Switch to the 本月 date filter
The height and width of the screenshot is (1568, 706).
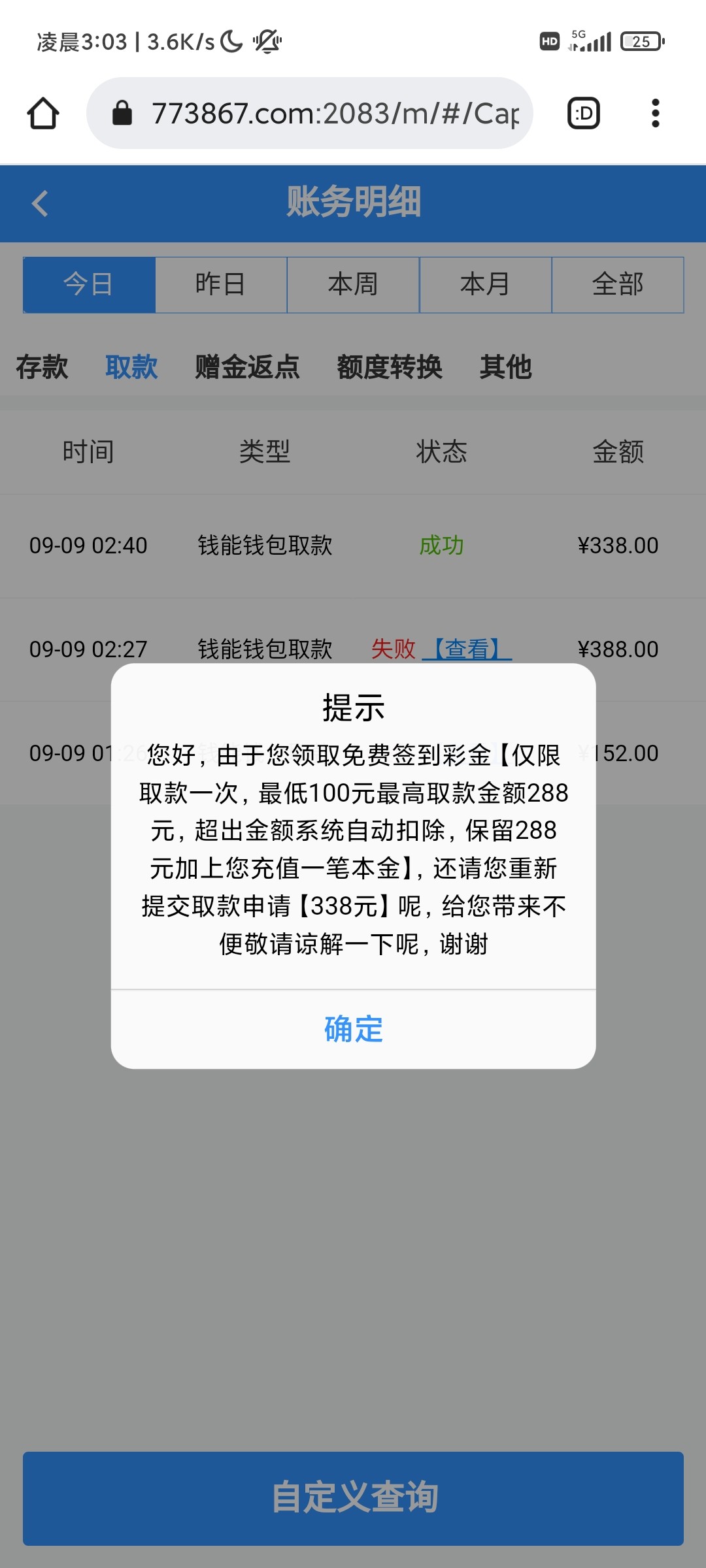[x=485, y=285]
